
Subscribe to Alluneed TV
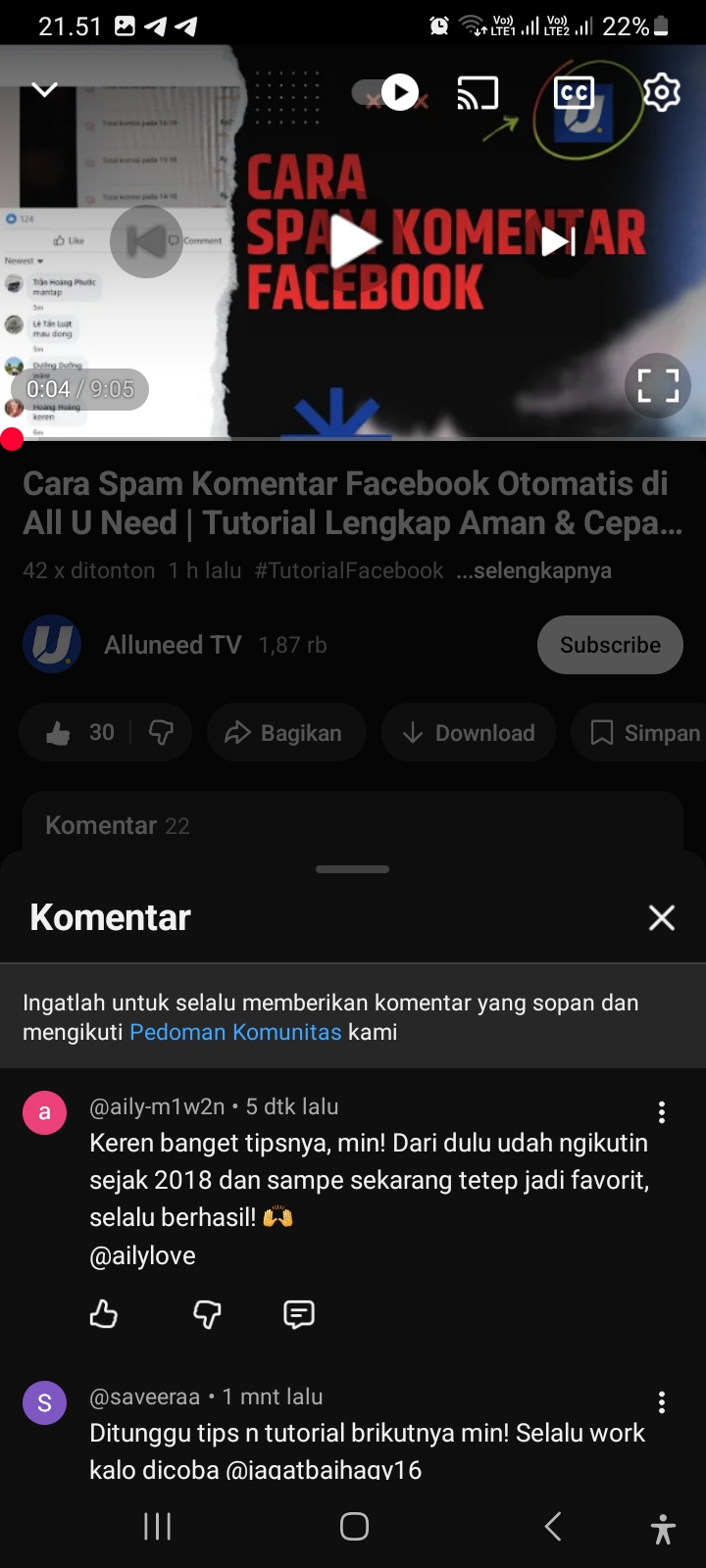610,645
